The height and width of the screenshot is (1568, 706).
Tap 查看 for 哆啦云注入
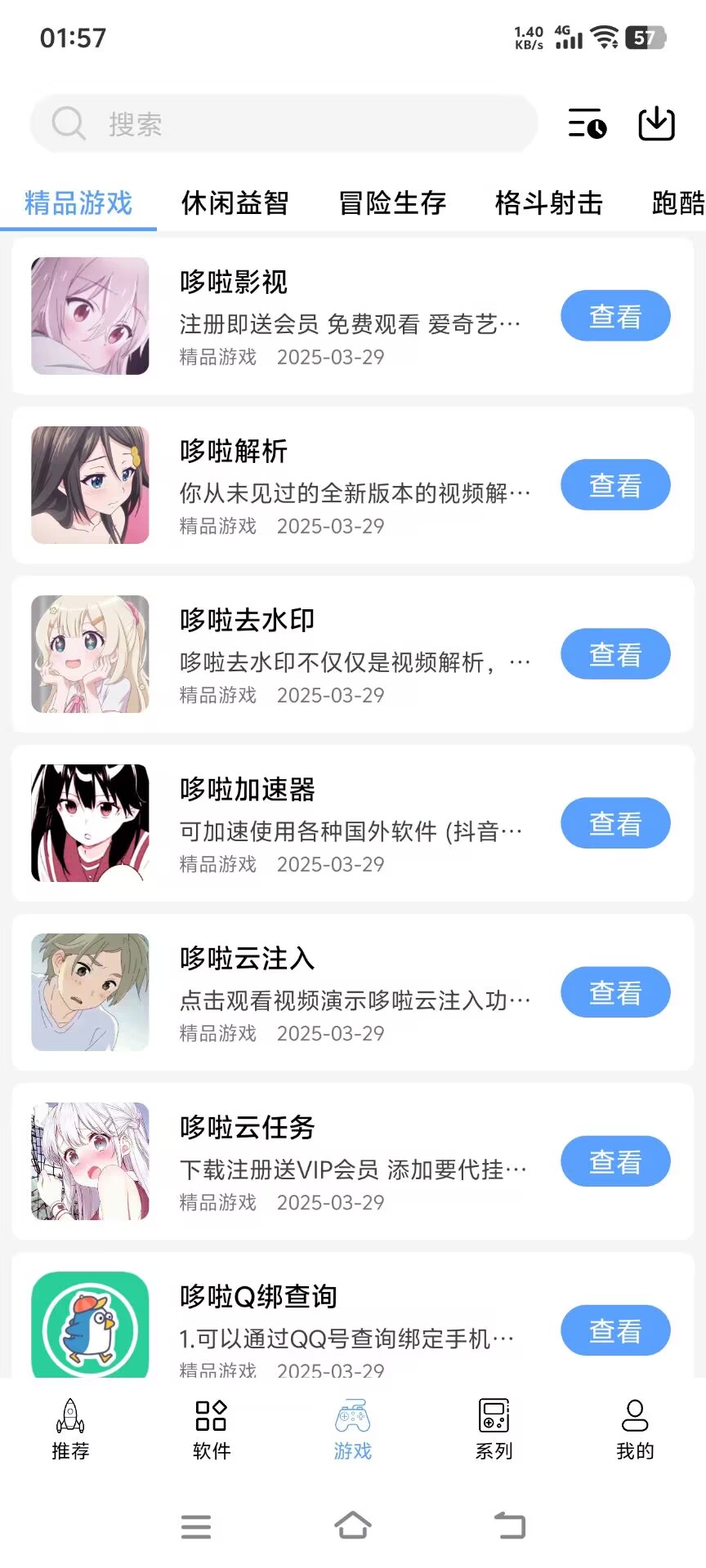pos(614,992)
